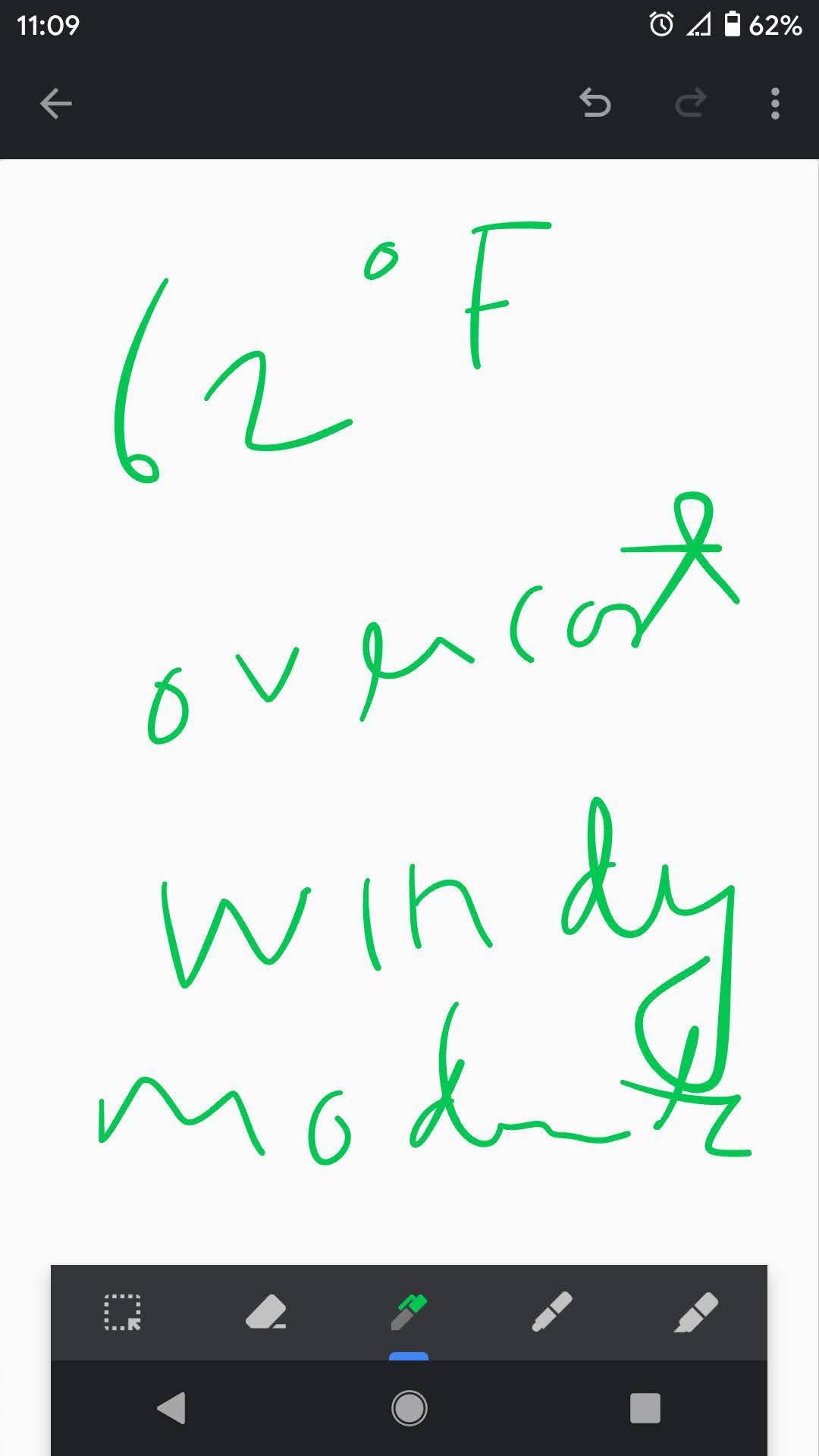Viewport: 819px width, 1456px height.
Task: Tap the green pen tool
Action: 409,1313
